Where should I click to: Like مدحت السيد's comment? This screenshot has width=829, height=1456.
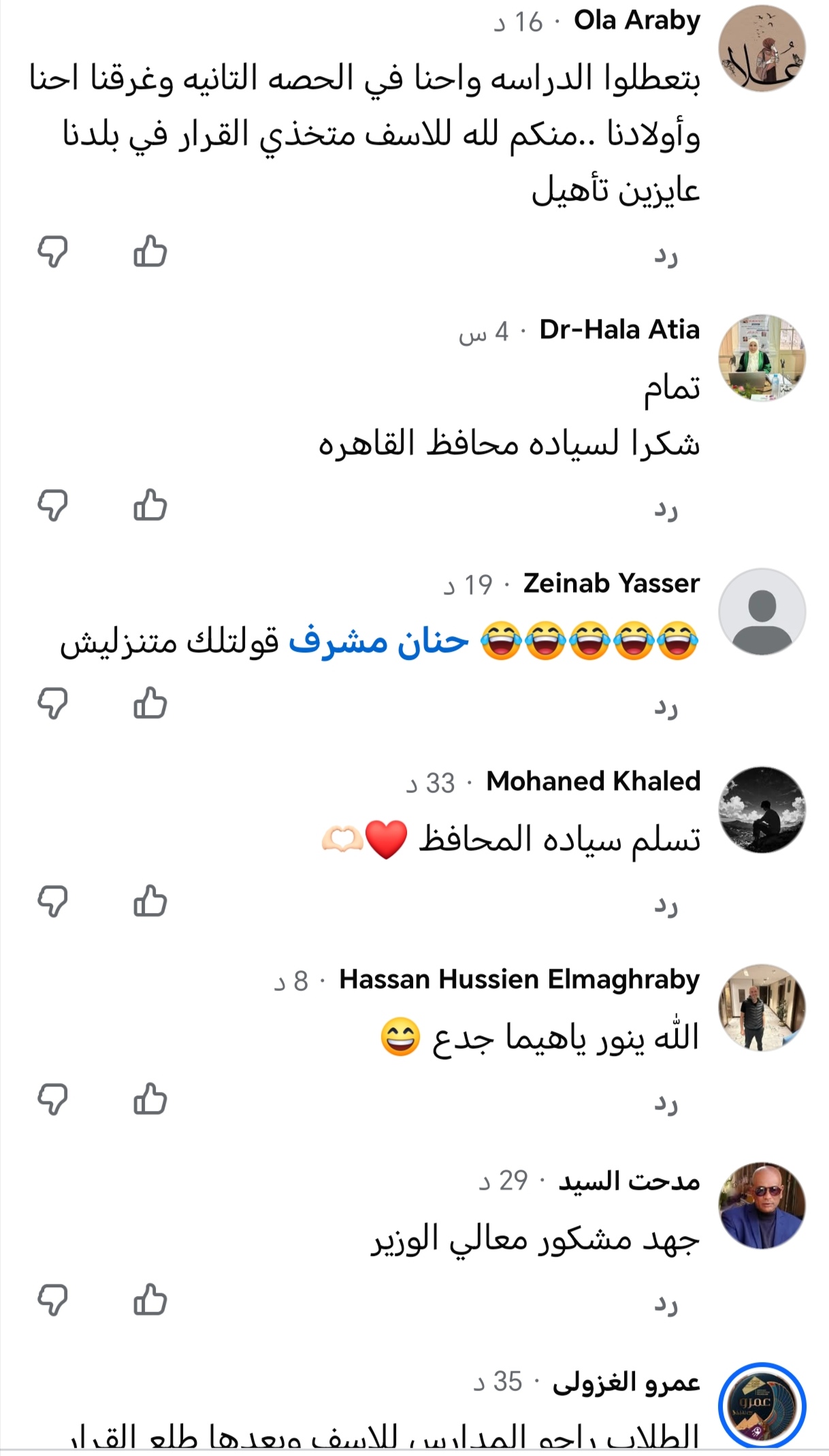(150, 1300)
